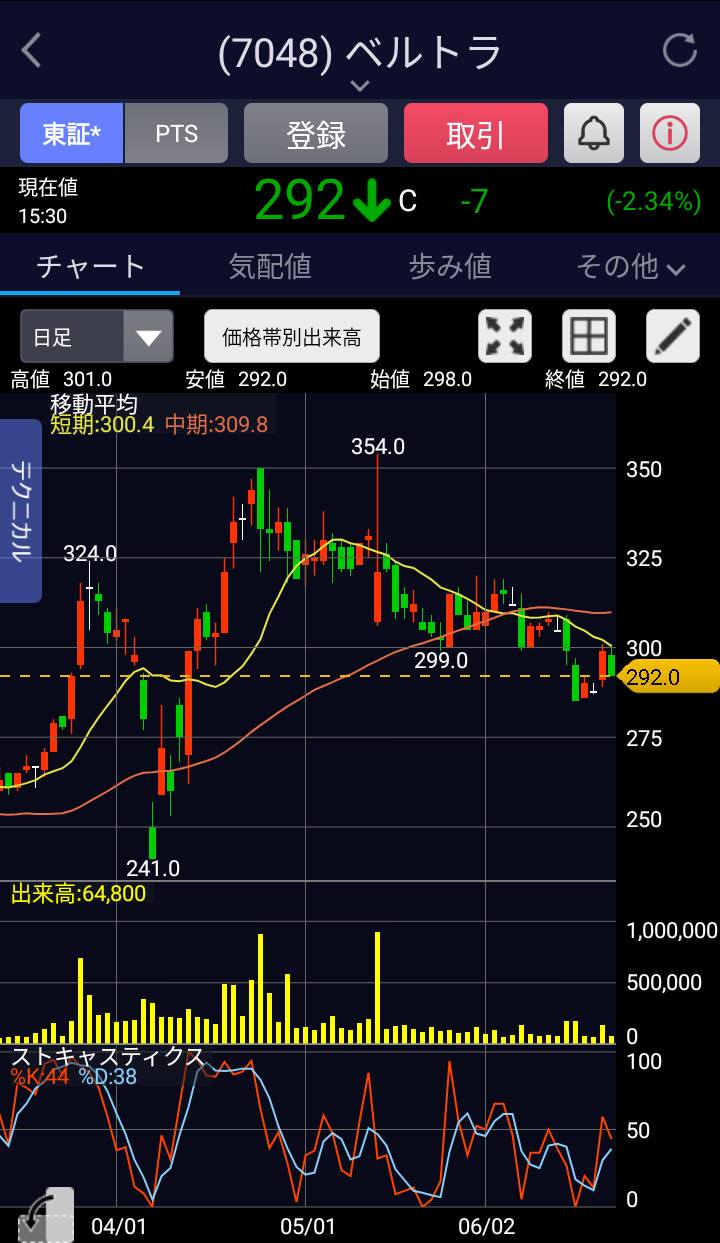
Task: Open the 日足 timeframe dropdown
Action: [97, 336]
